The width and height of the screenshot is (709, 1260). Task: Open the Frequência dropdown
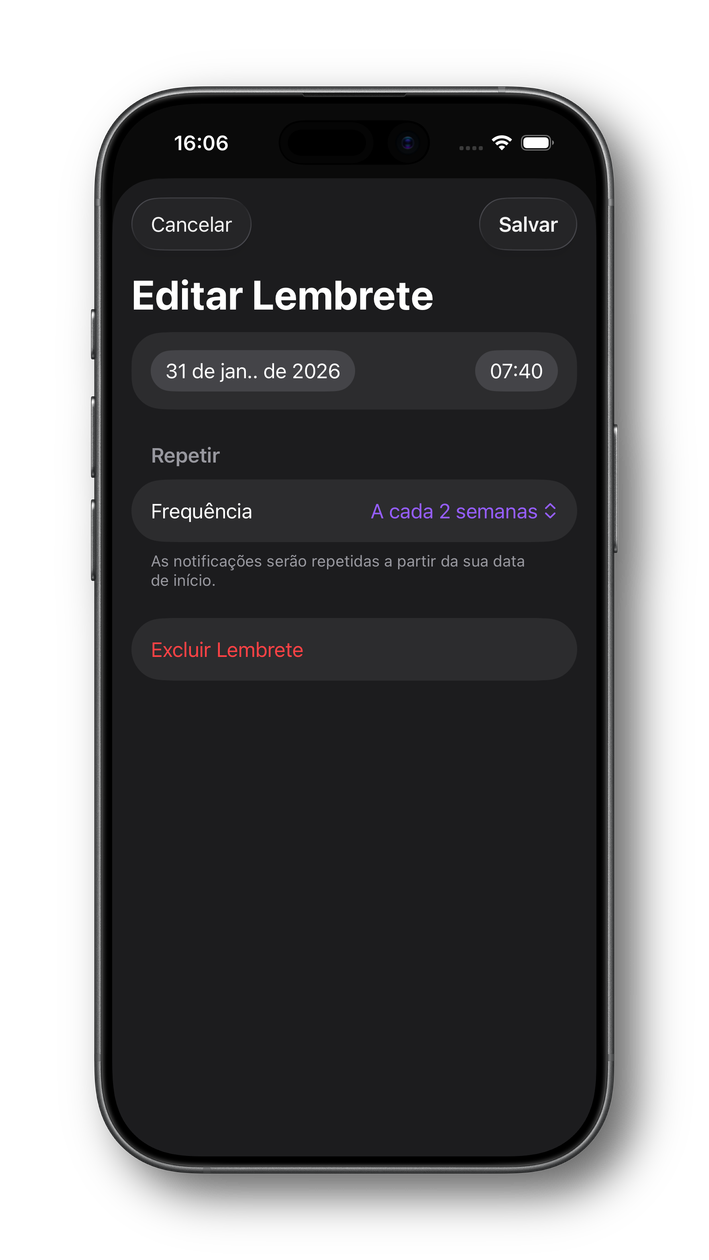tap(354, 511)
